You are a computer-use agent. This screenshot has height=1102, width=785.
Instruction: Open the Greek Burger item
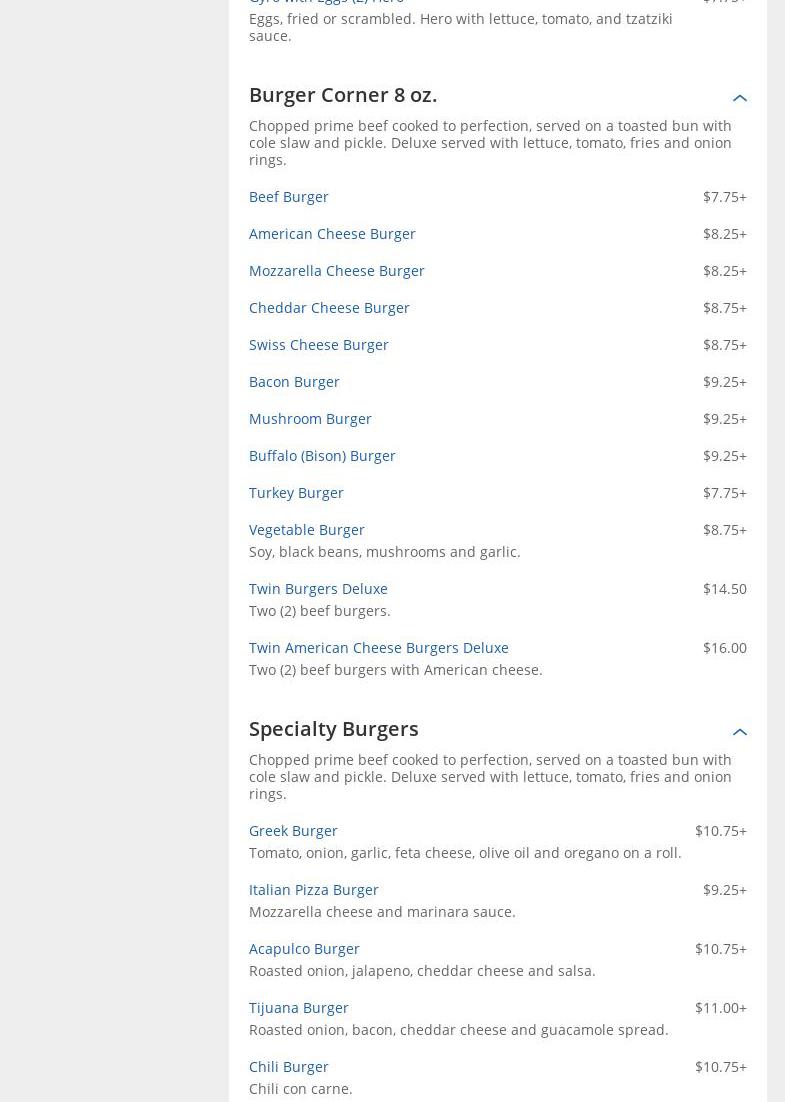(x=293, y=831)
